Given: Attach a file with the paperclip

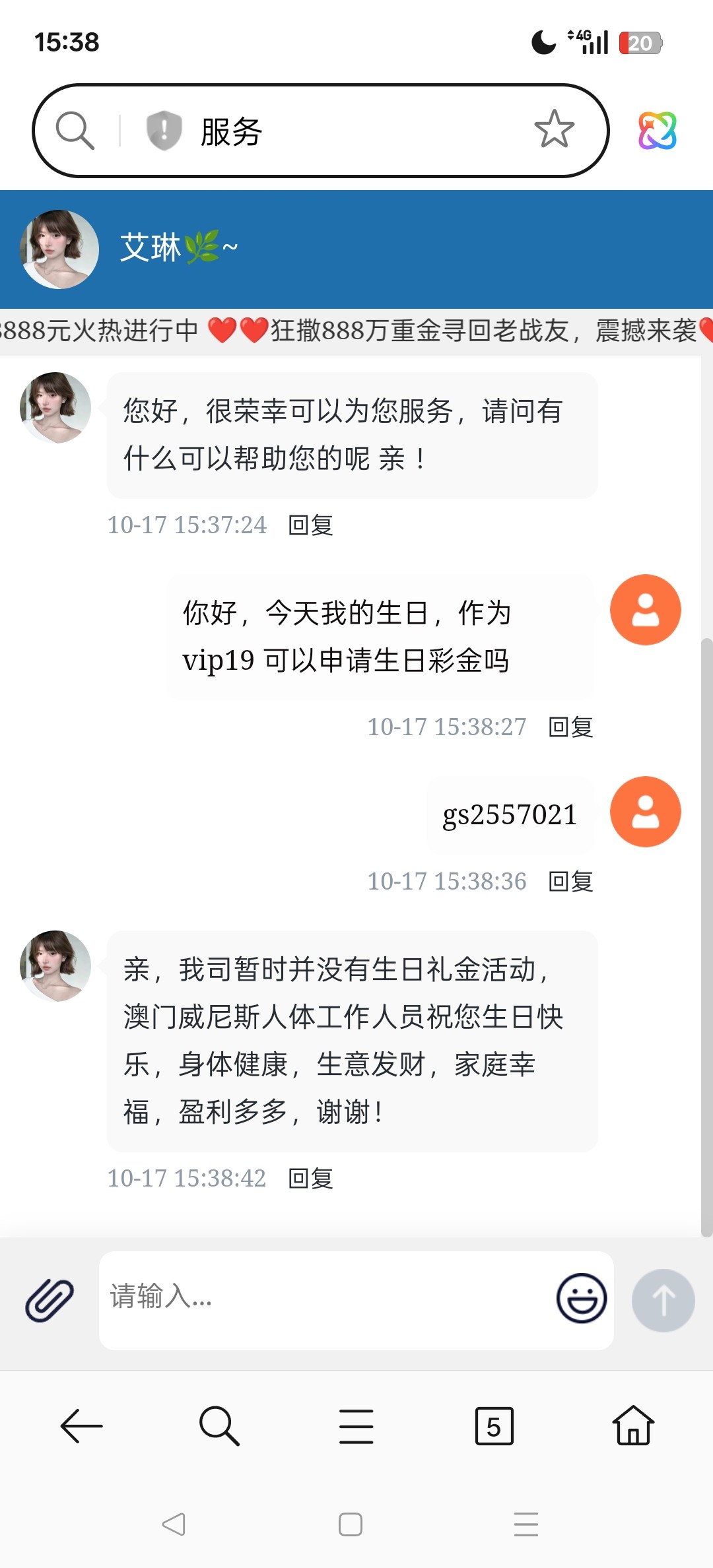Looking at the screenshot, I should pos(50,1300).
